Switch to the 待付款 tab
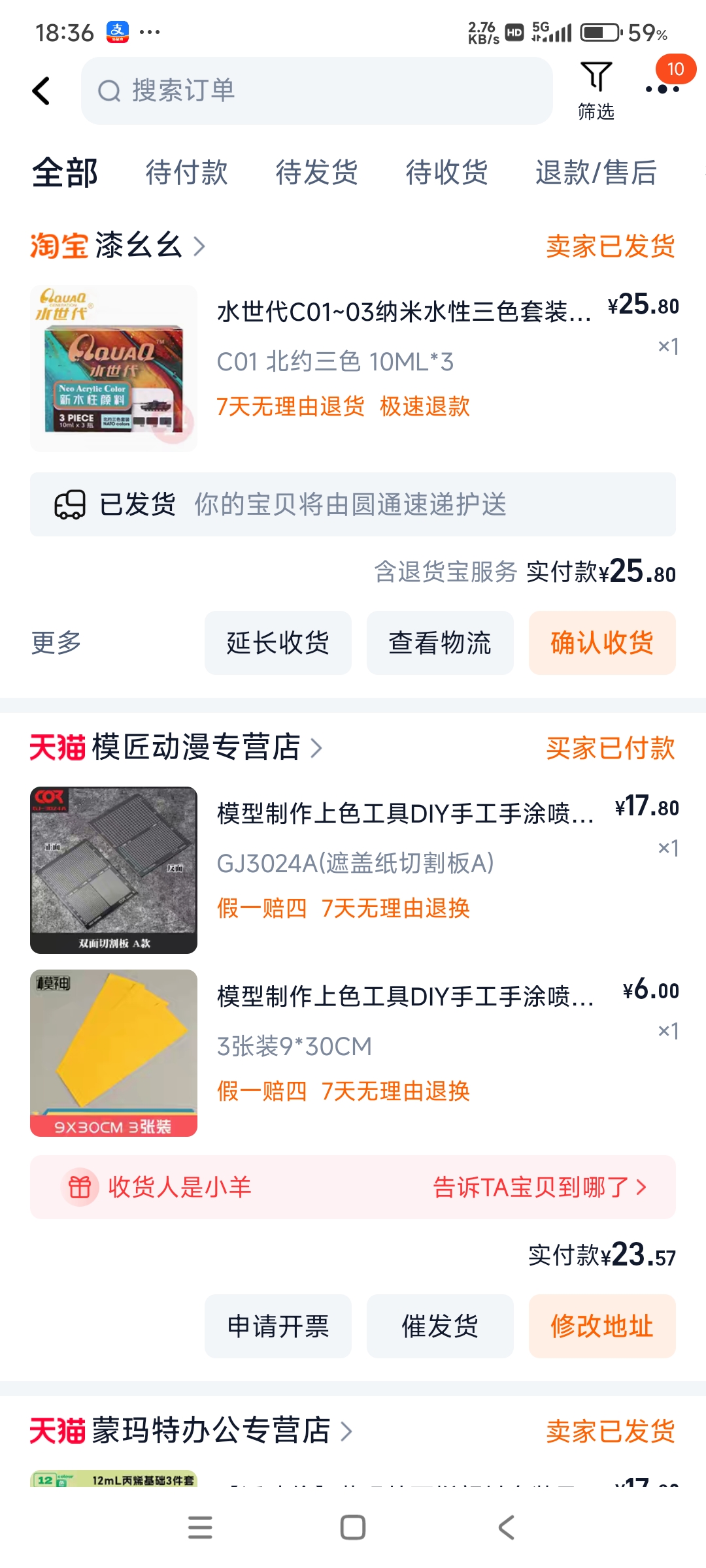This screenshot has height=1568, width=706. [x=186, y=173]
